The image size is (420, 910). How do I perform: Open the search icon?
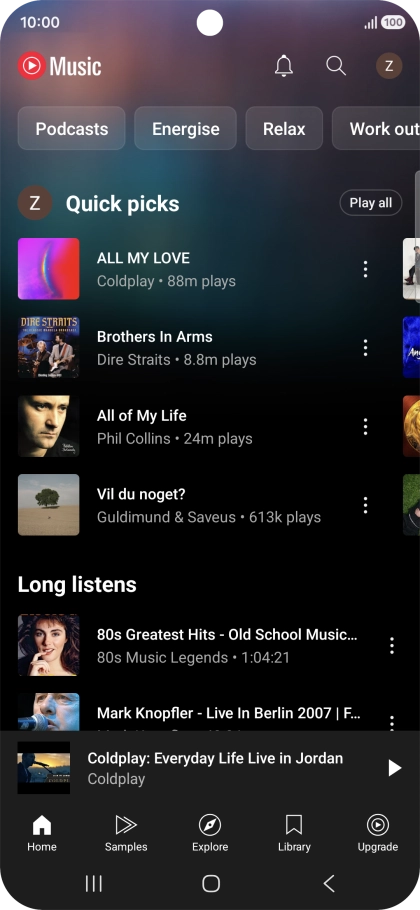[336, 66]
